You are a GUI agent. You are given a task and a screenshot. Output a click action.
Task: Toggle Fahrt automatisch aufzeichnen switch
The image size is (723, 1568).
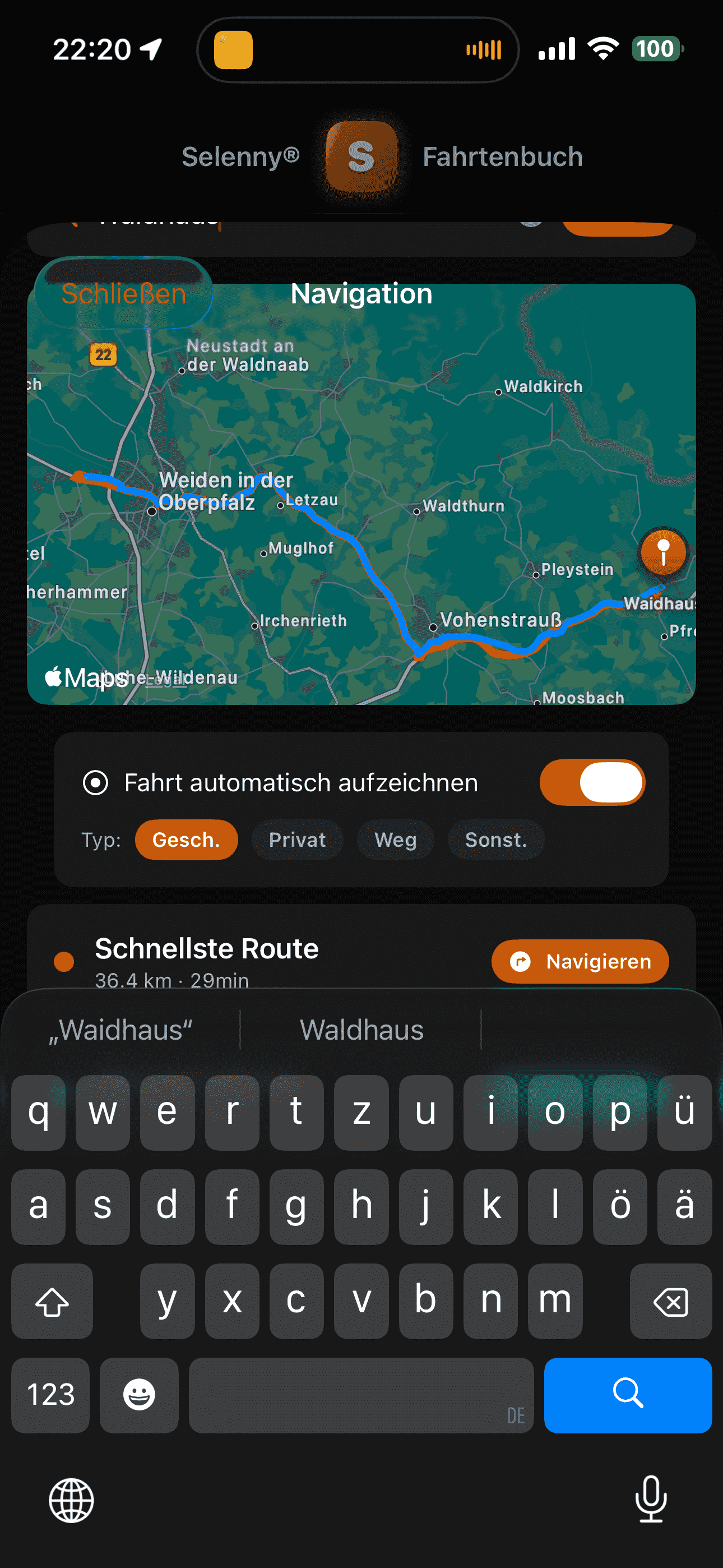pyautogui.click(x=591, y=782)
